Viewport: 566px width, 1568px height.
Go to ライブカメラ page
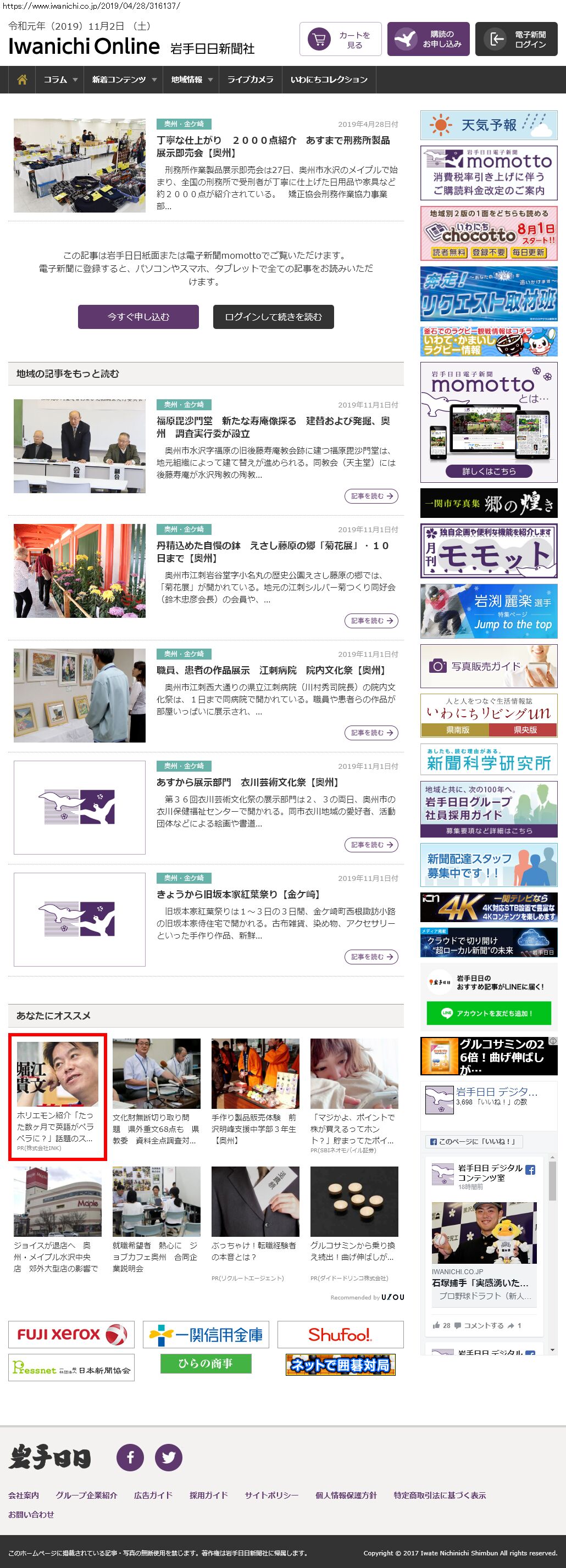coord(250,80)
